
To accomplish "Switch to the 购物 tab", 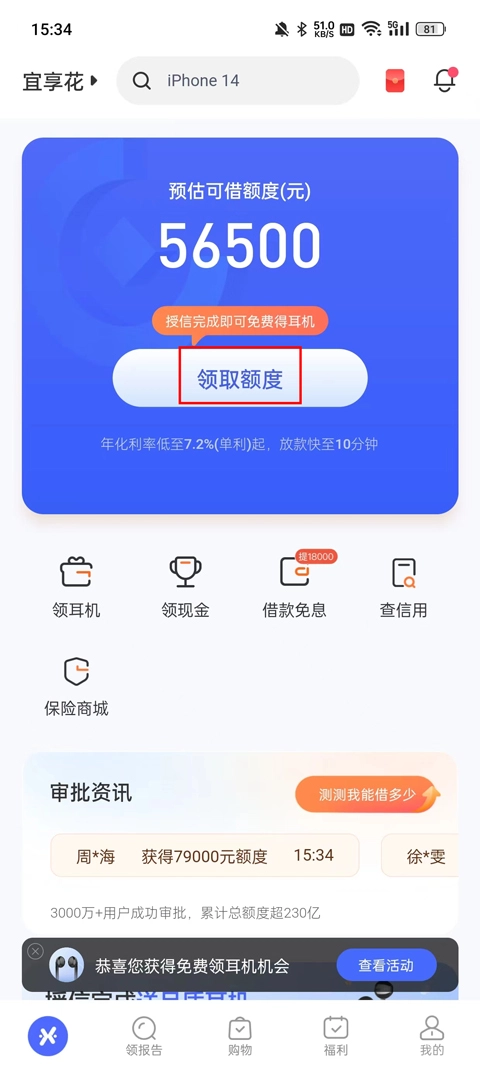I will tap(240, 1036).
